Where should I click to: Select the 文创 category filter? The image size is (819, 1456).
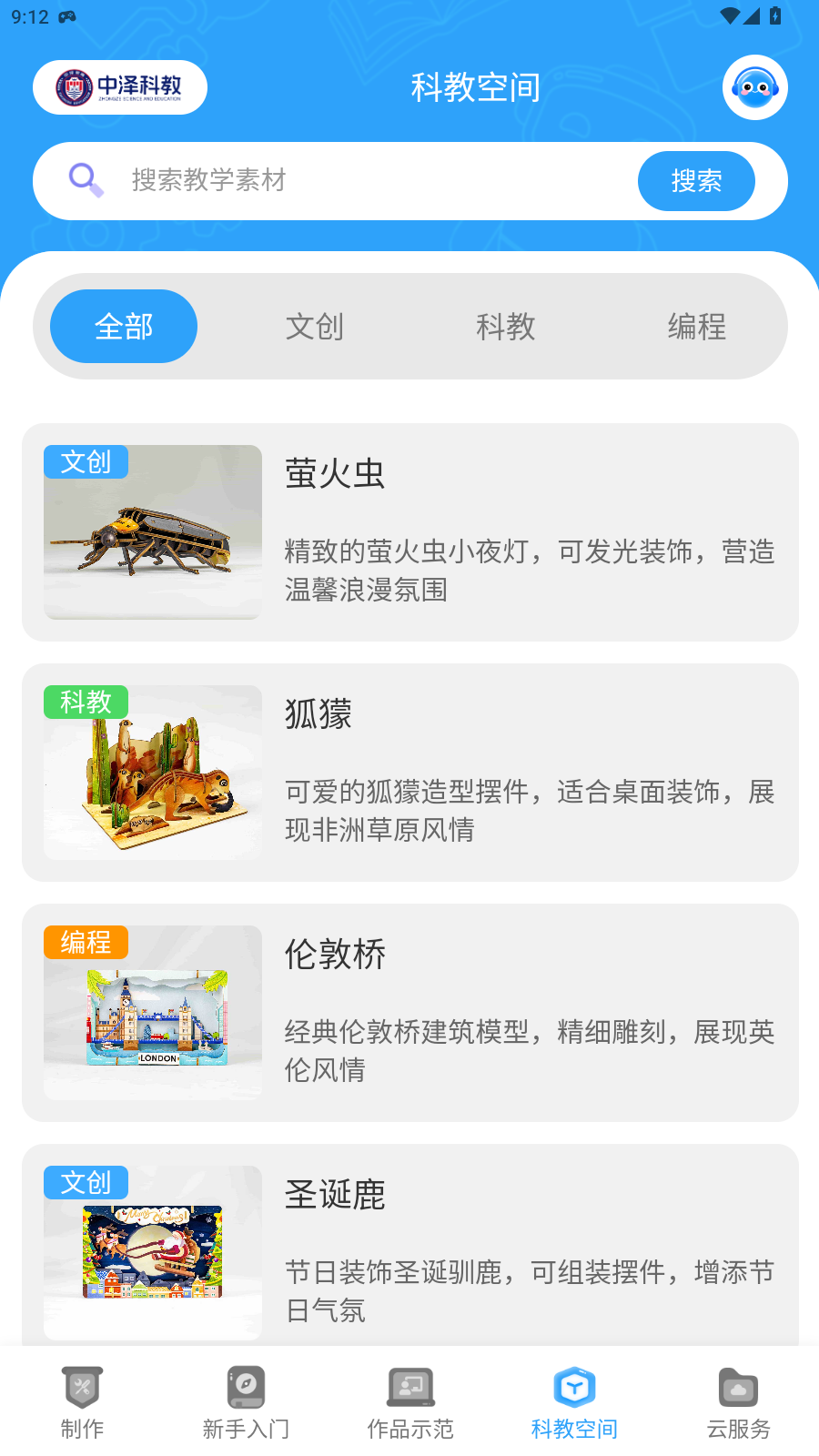coord(315,326)
